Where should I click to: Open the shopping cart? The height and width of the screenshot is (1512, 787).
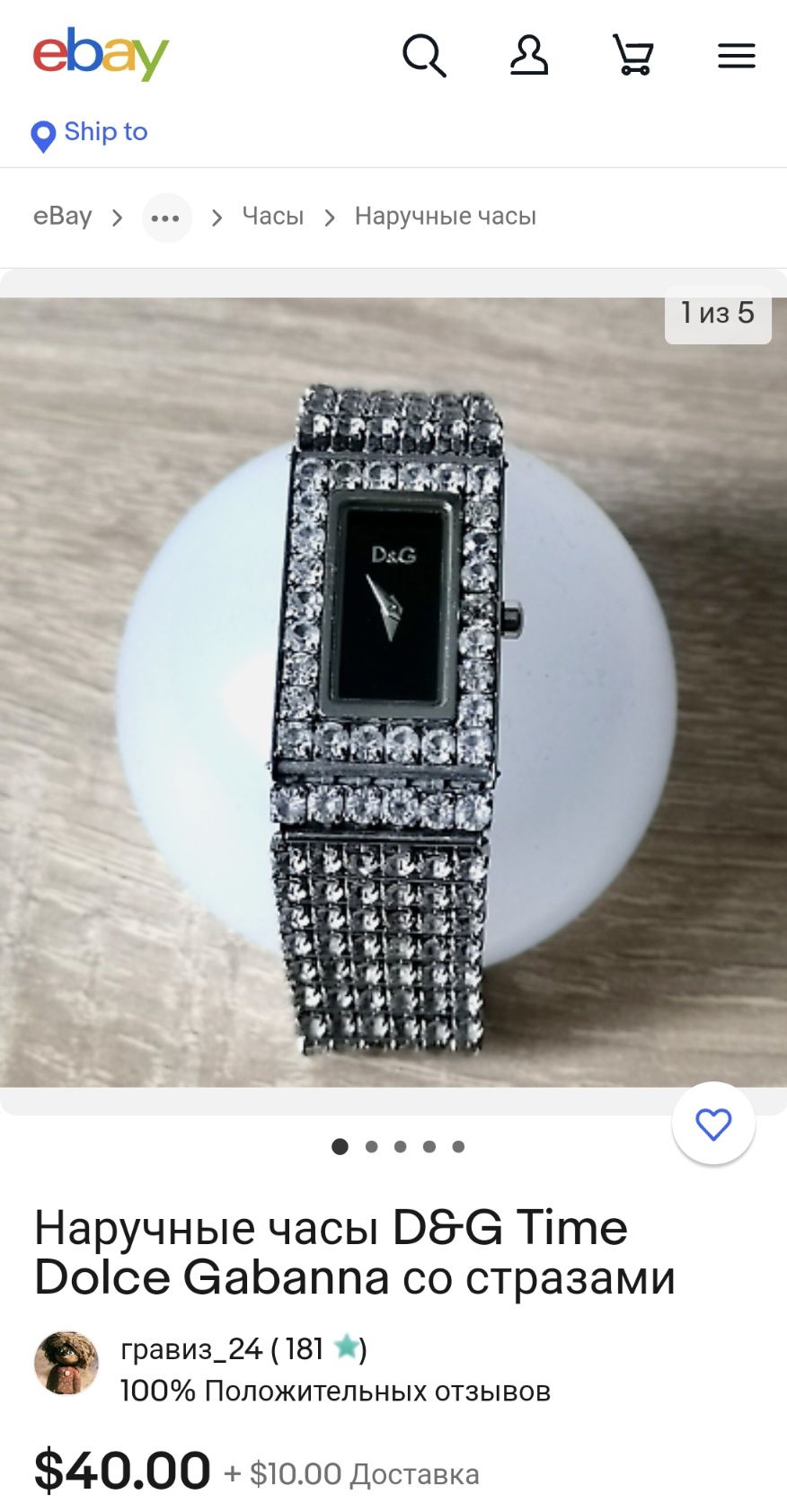[633, 56]
